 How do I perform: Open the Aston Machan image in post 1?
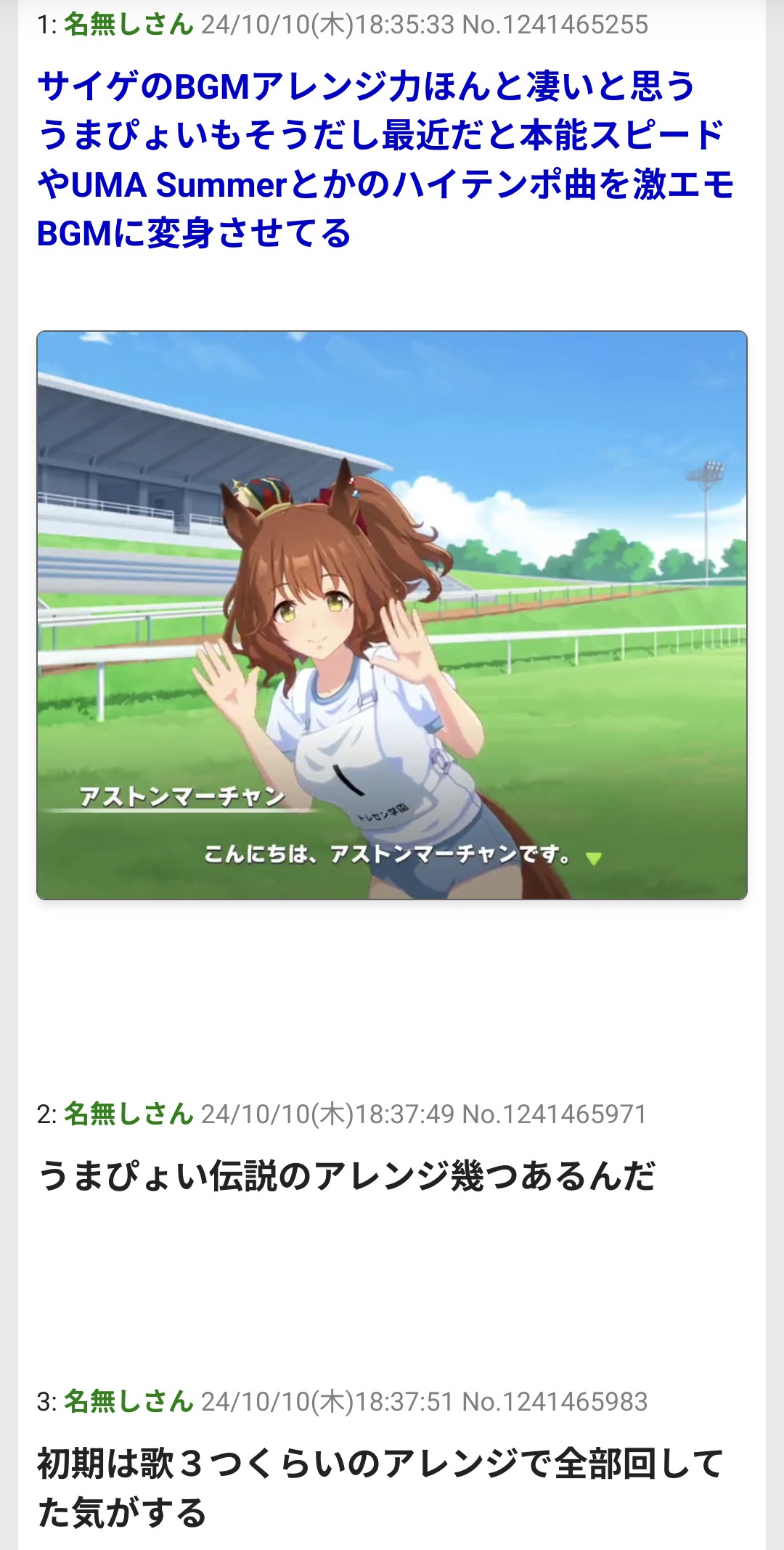[392, 615]
